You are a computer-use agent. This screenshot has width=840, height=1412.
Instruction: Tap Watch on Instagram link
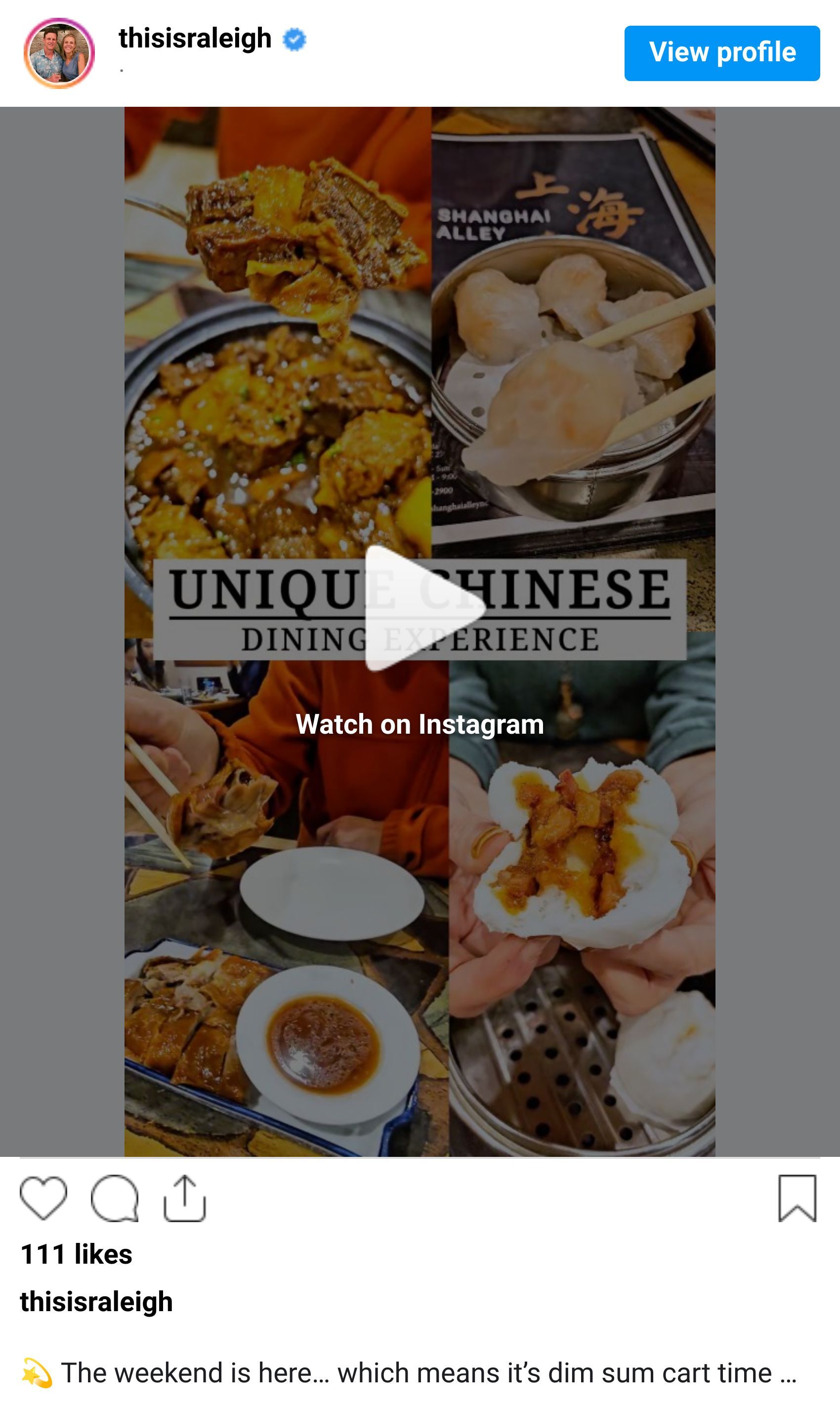click(x=420, y=724)
